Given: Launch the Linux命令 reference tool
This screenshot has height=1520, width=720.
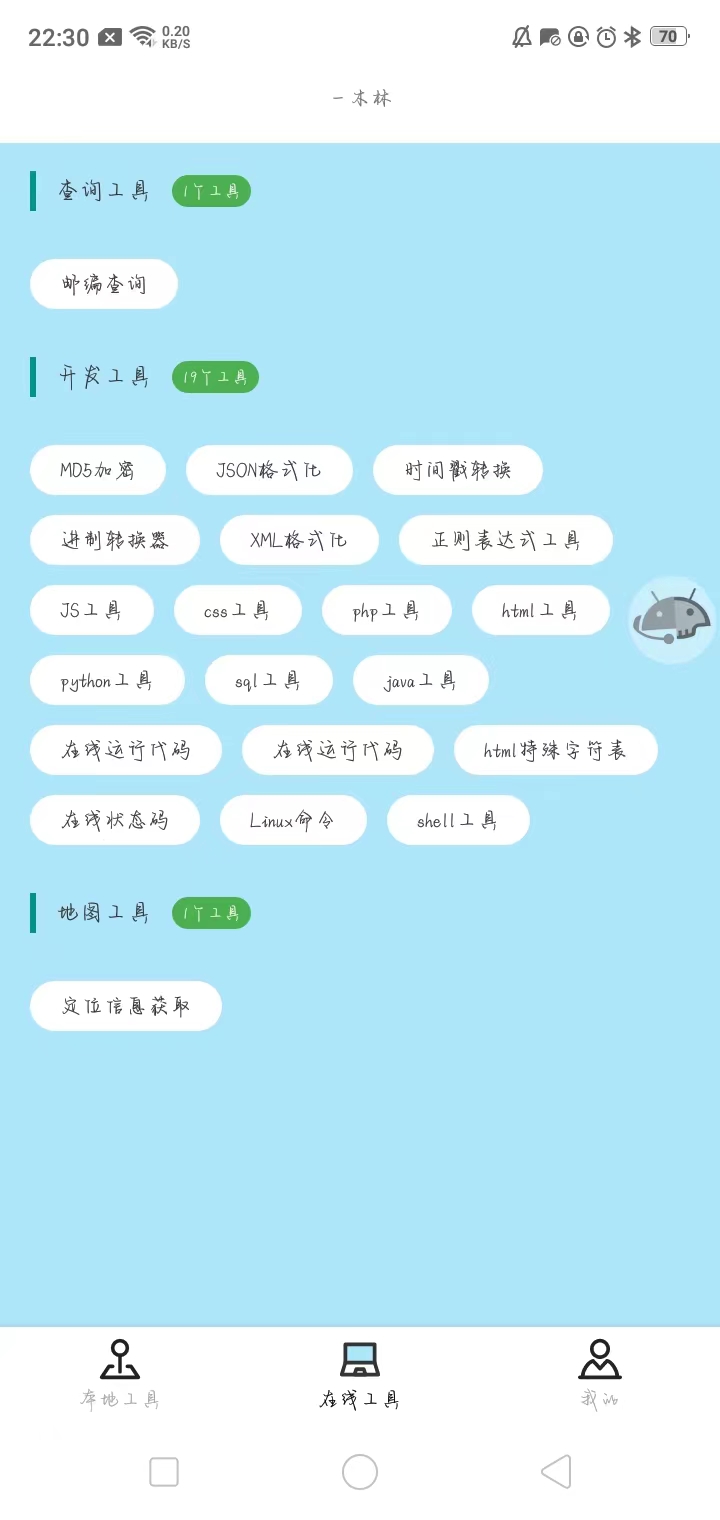Looking at the screenshot, I should (293, 820).
